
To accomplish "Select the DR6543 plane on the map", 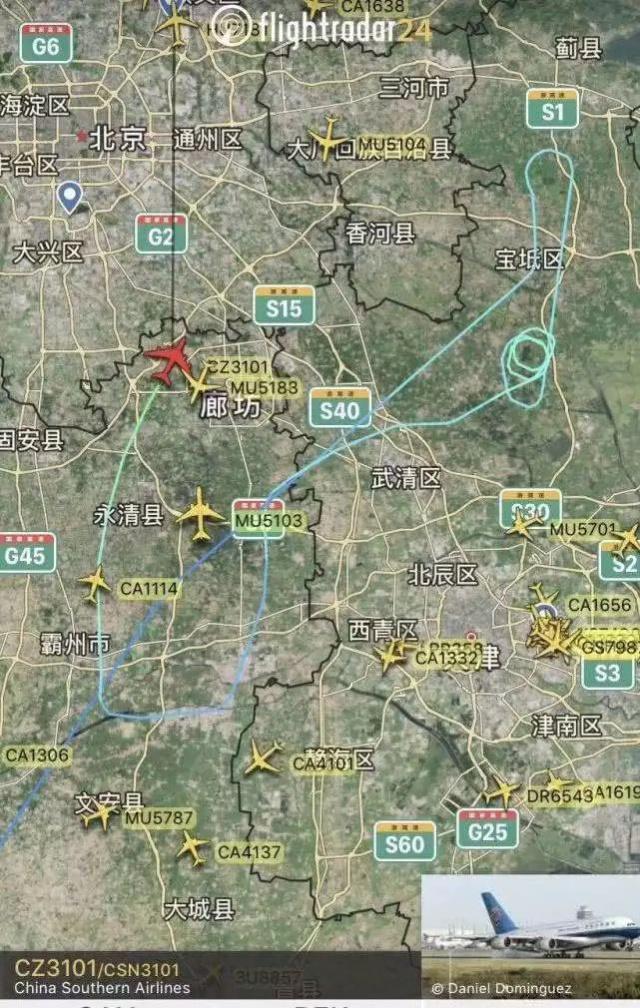I will coord(503,791).
